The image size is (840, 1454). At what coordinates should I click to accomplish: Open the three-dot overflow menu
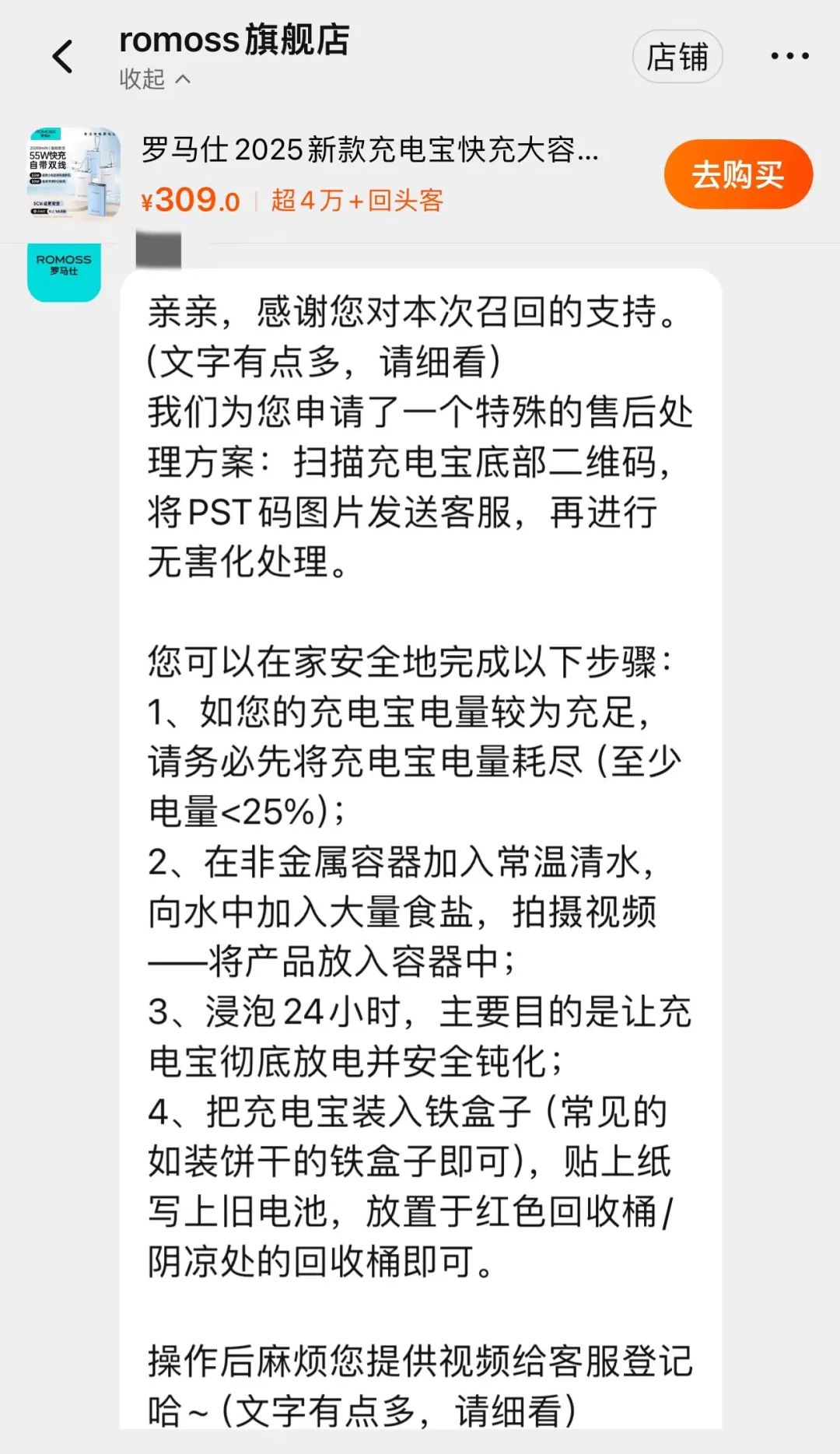coord(789,56)
